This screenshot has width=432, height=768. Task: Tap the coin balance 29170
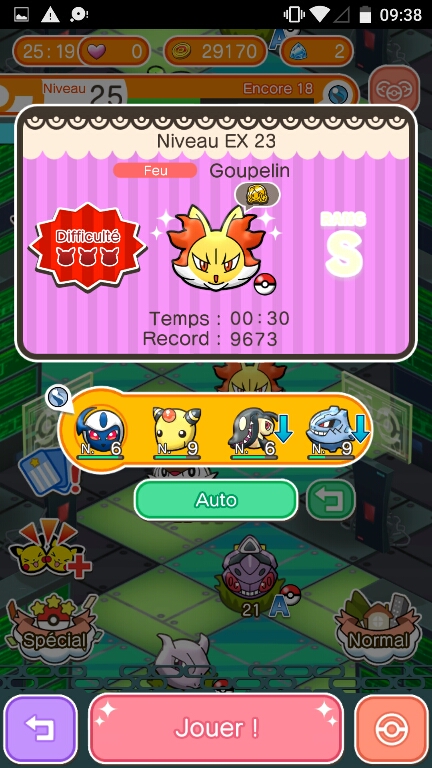pos(216,51)
